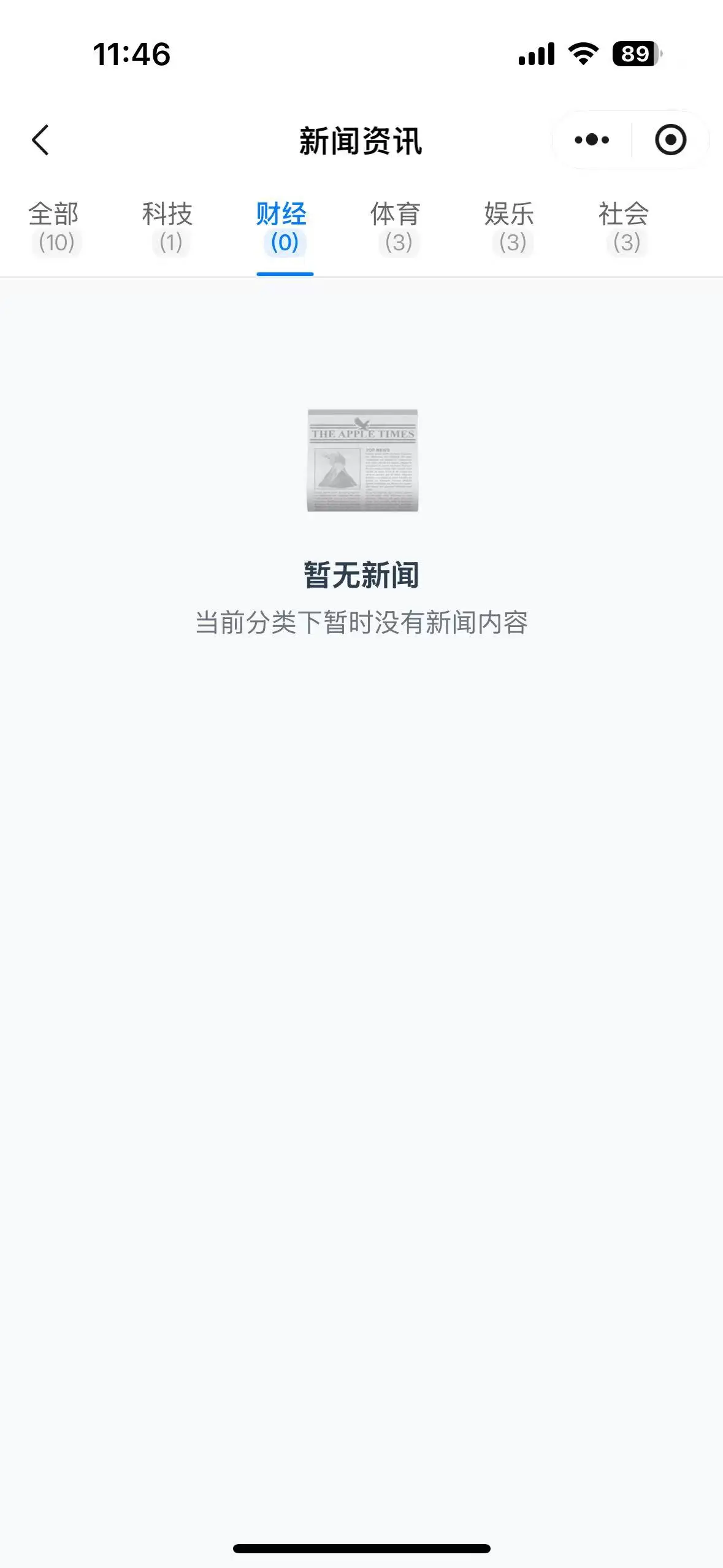Switch to the 全部 tab
723x1568 pixels.
click(x=55, y=228)
